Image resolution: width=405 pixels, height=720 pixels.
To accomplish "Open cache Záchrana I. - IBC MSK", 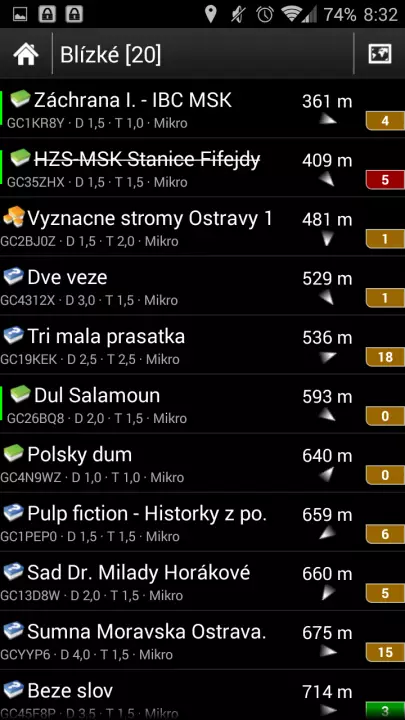I will coord(202,108).
